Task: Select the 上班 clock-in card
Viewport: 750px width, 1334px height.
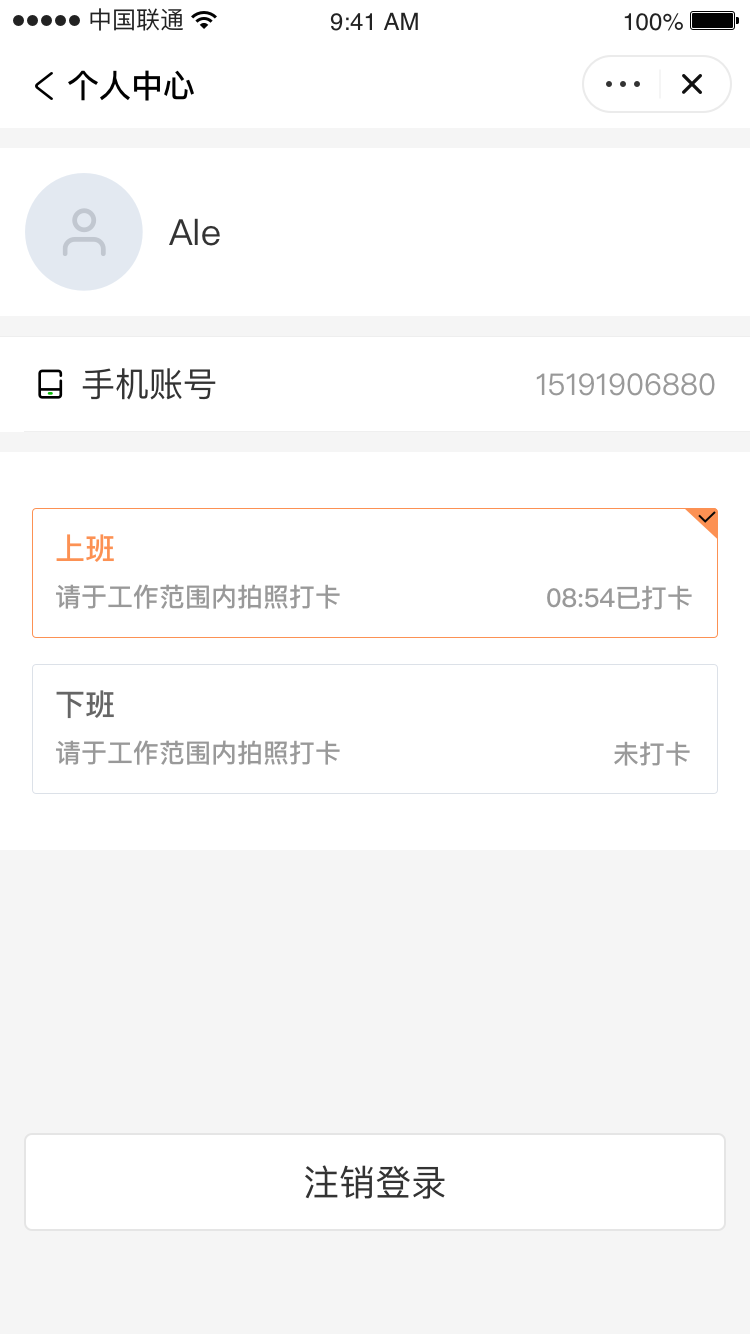Action: click(x=375, y=573)
